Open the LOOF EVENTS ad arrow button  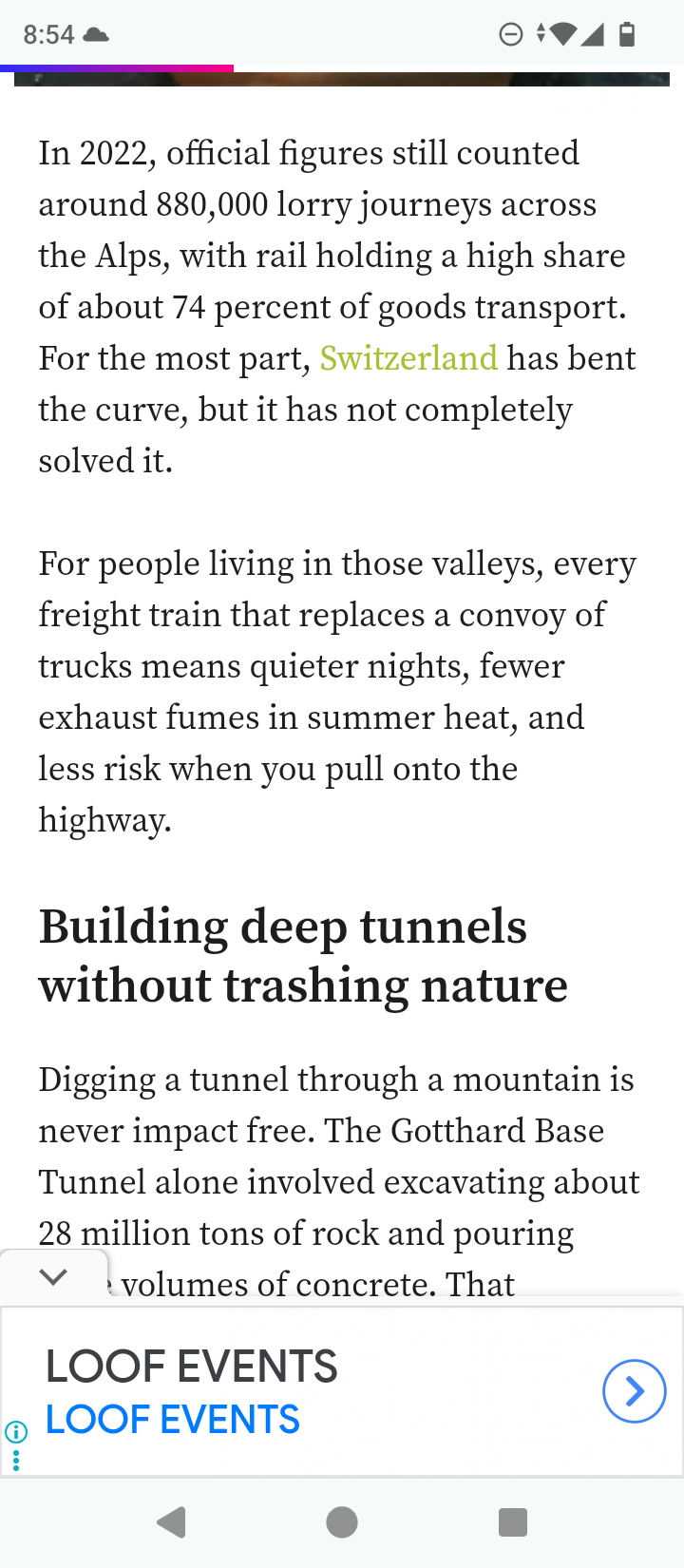(x=634, y=1391)
